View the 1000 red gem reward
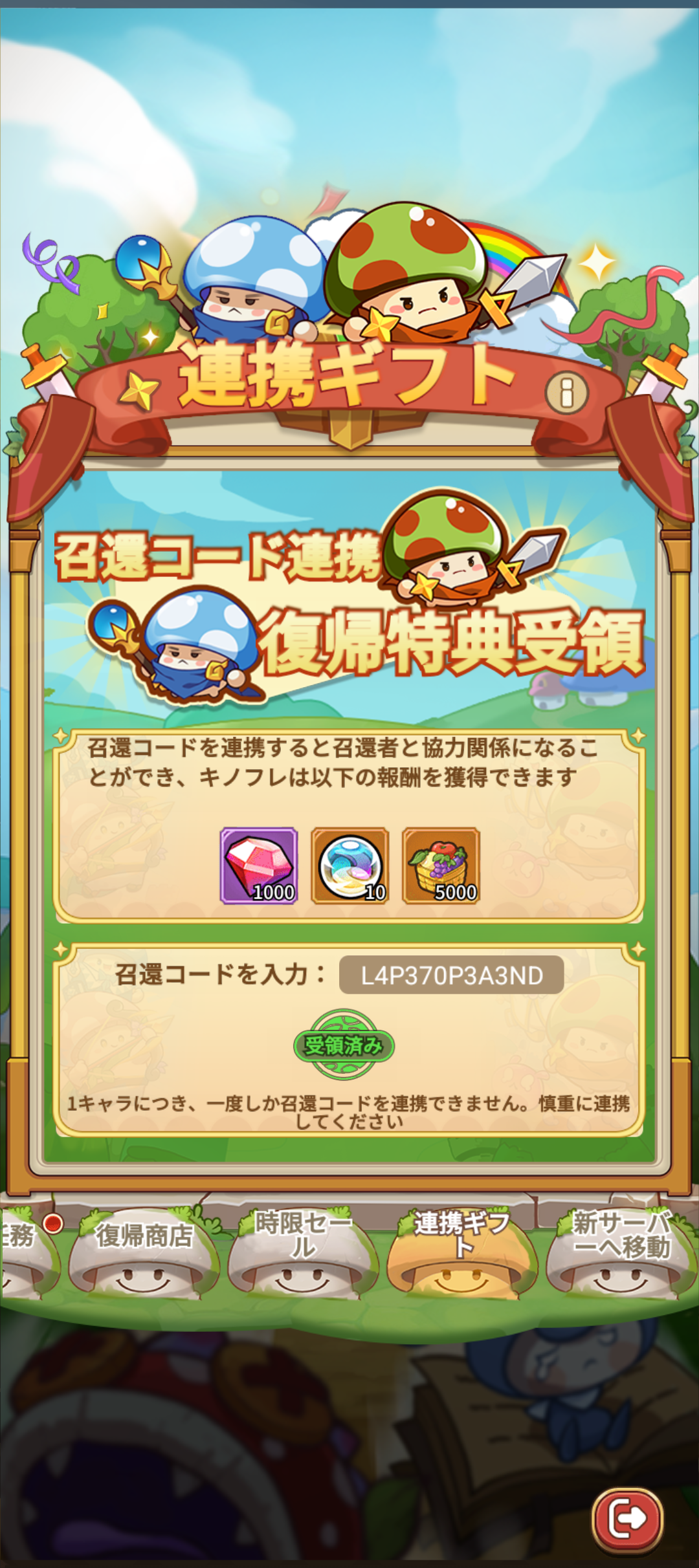The image size is (699, 1568). tap(259, 866)
